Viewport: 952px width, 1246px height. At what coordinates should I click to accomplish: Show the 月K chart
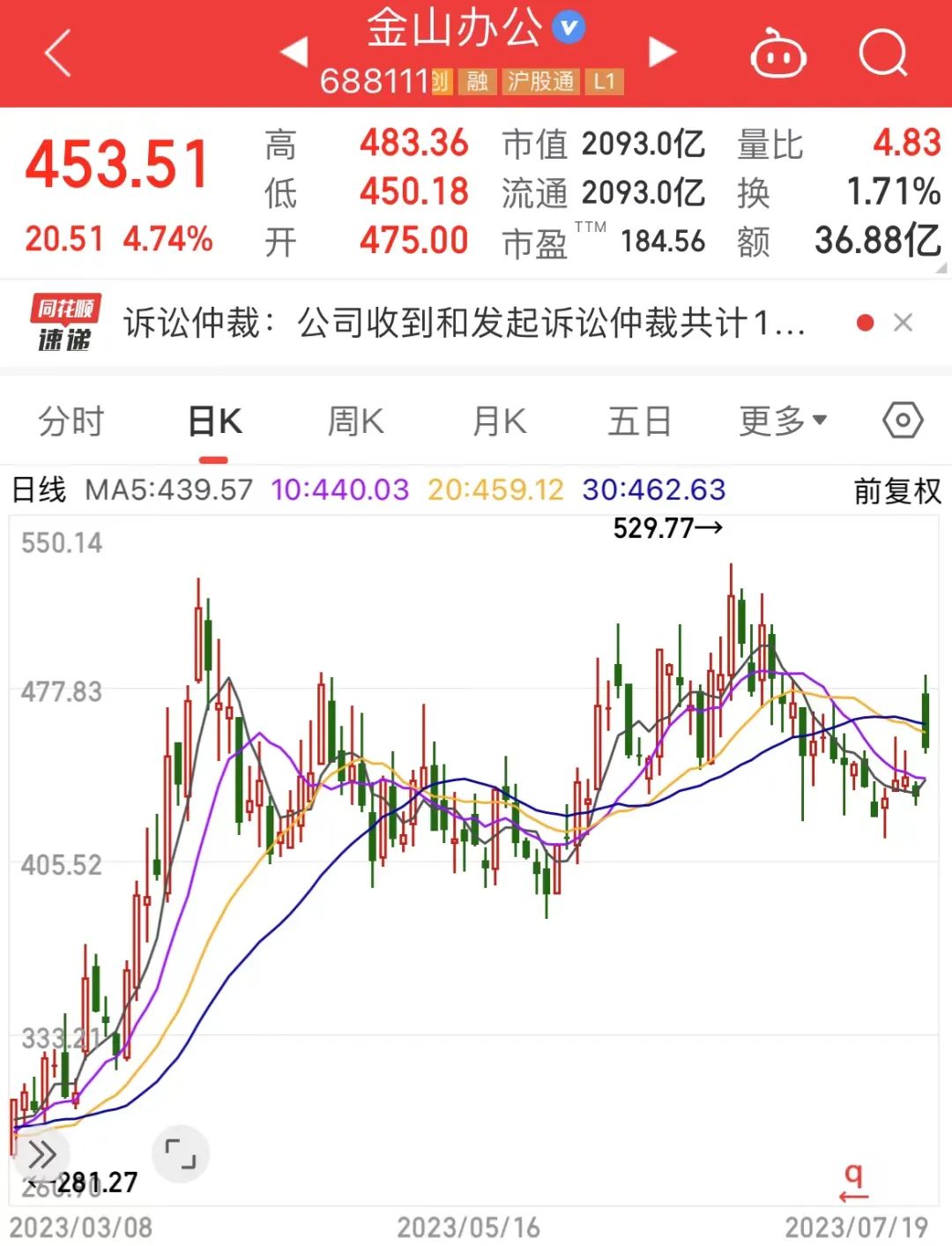(x=499, y=422)
